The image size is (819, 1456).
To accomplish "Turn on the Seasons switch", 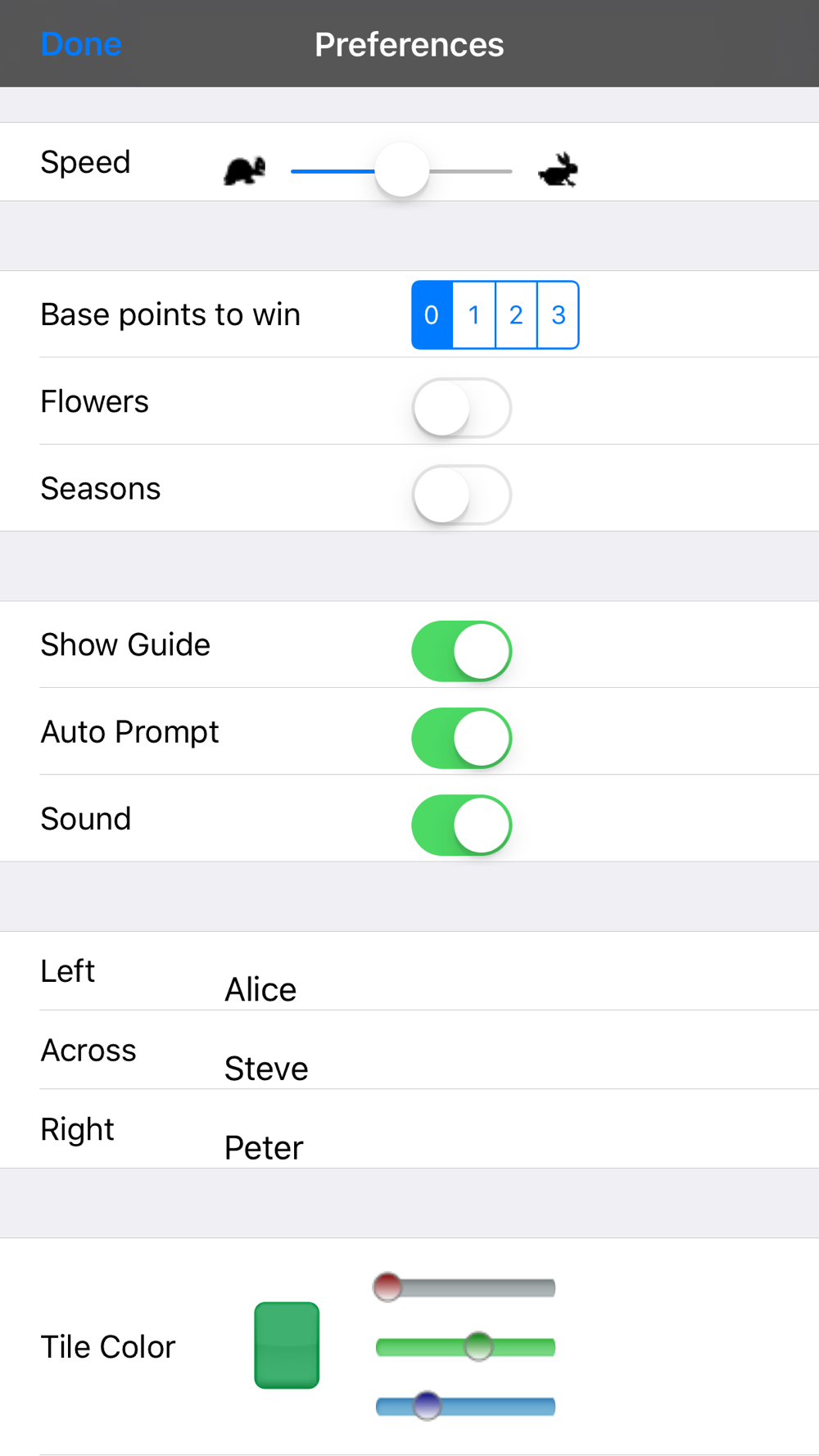I will pos(462,494).
